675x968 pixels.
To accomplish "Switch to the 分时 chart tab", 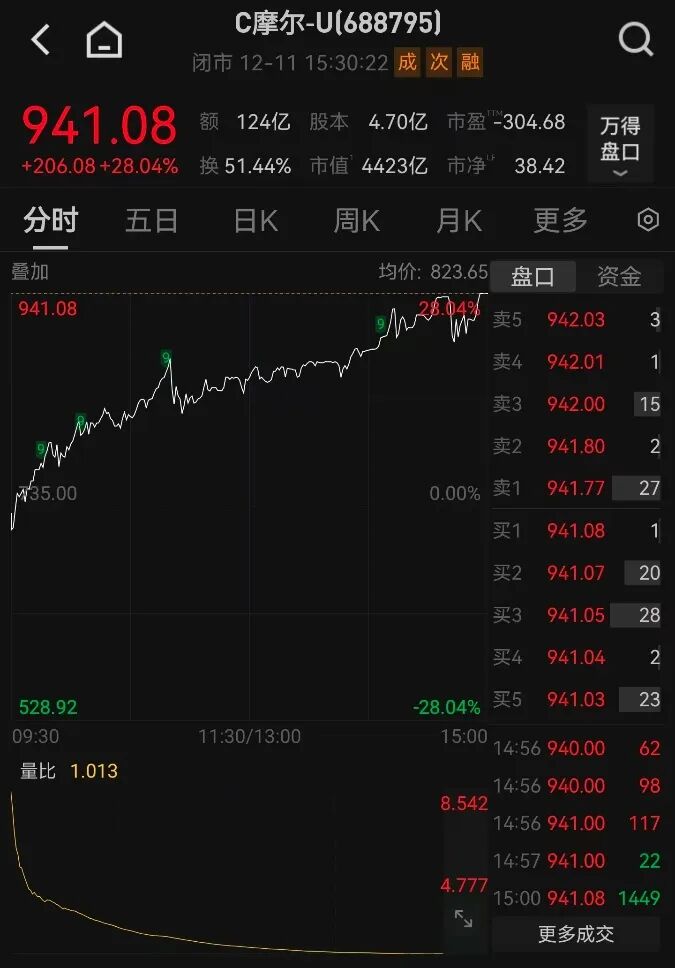I will (x=50, y=220).
